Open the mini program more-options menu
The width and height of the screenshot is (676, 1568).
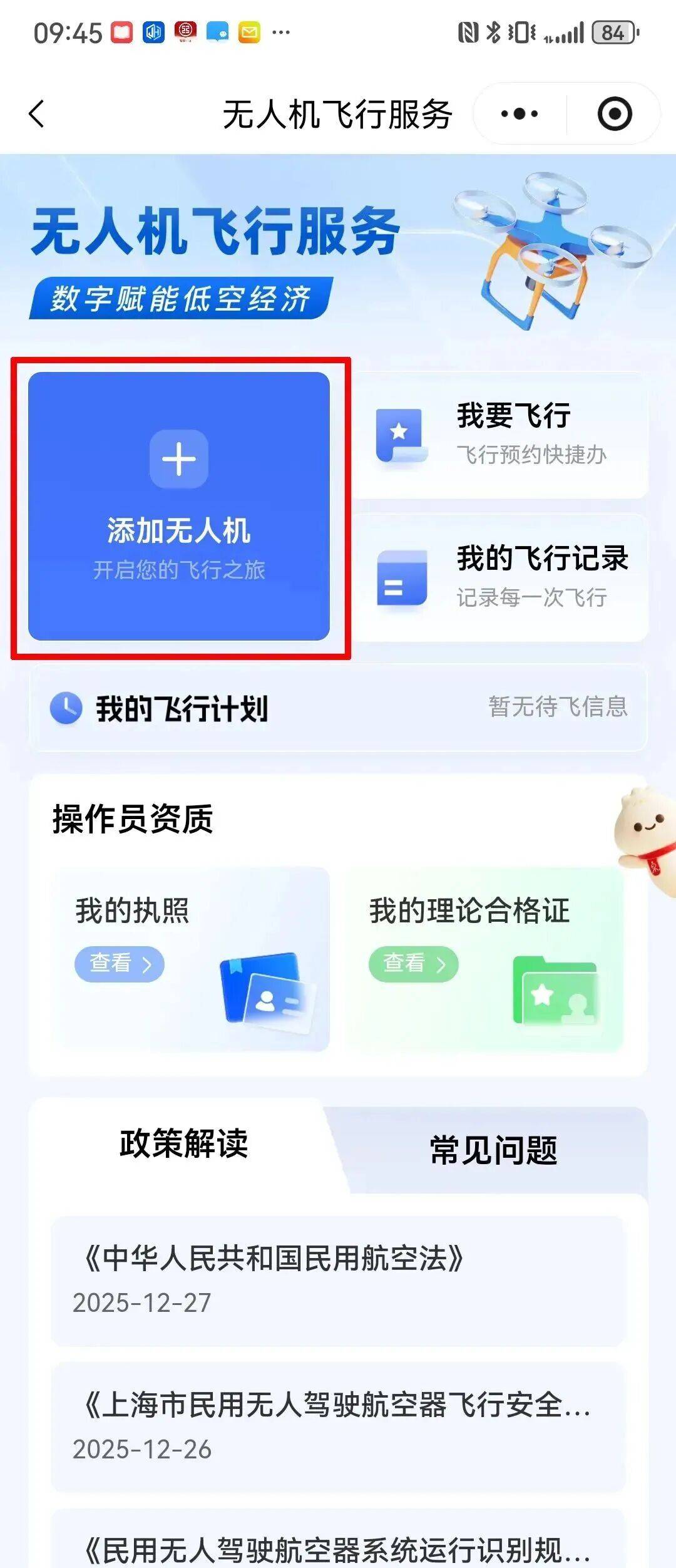coord(520,114)
